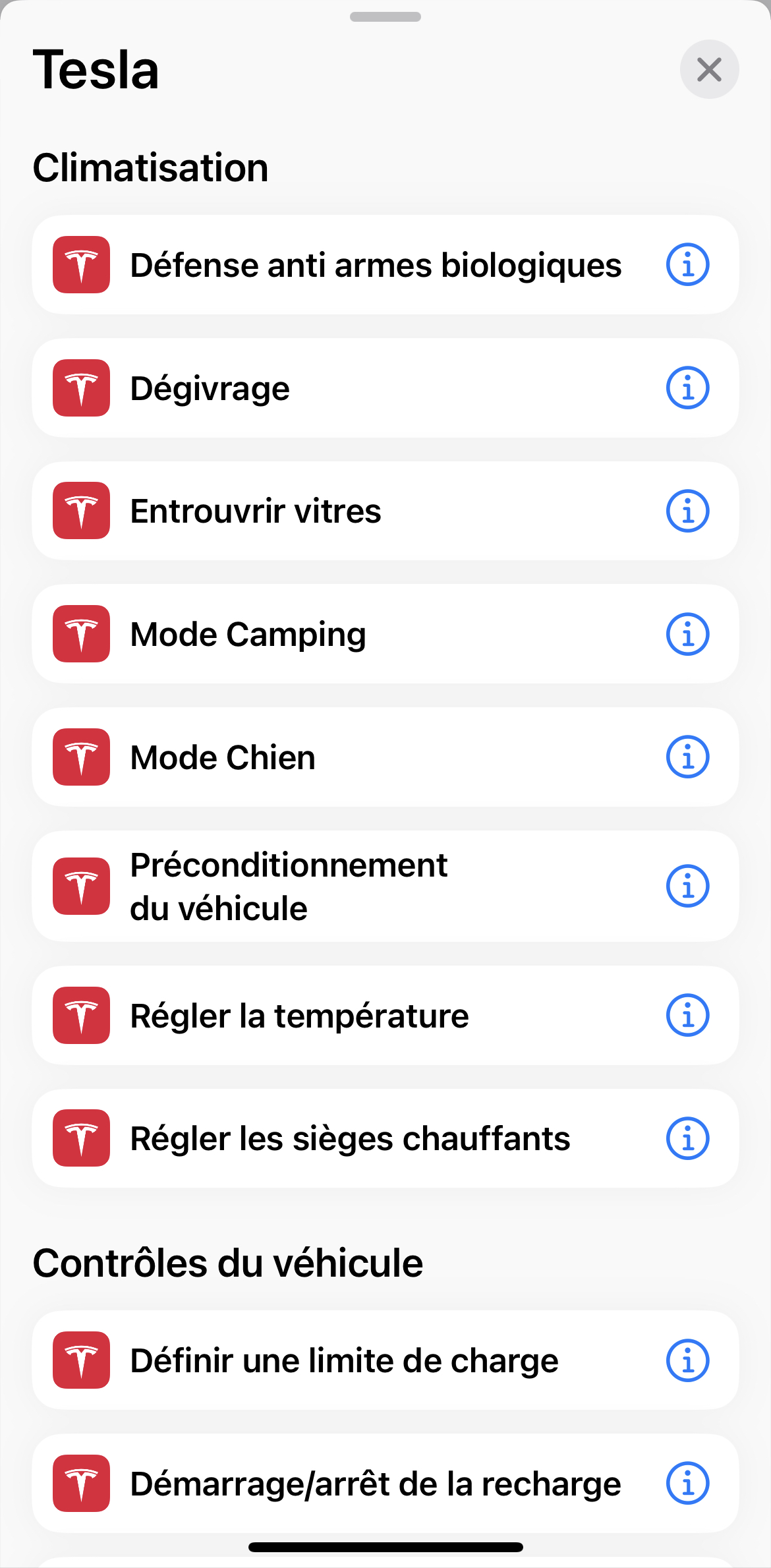Show details for Régler les sièges chauffants
Image resolution: width=771 pixels, height=1568 pixels.
(x=687, y=1139)
